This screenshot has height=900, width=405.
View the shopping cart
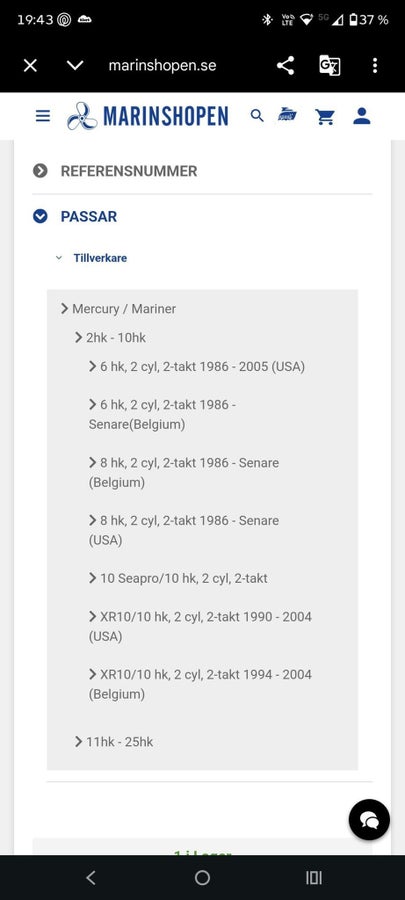(325, 117)
